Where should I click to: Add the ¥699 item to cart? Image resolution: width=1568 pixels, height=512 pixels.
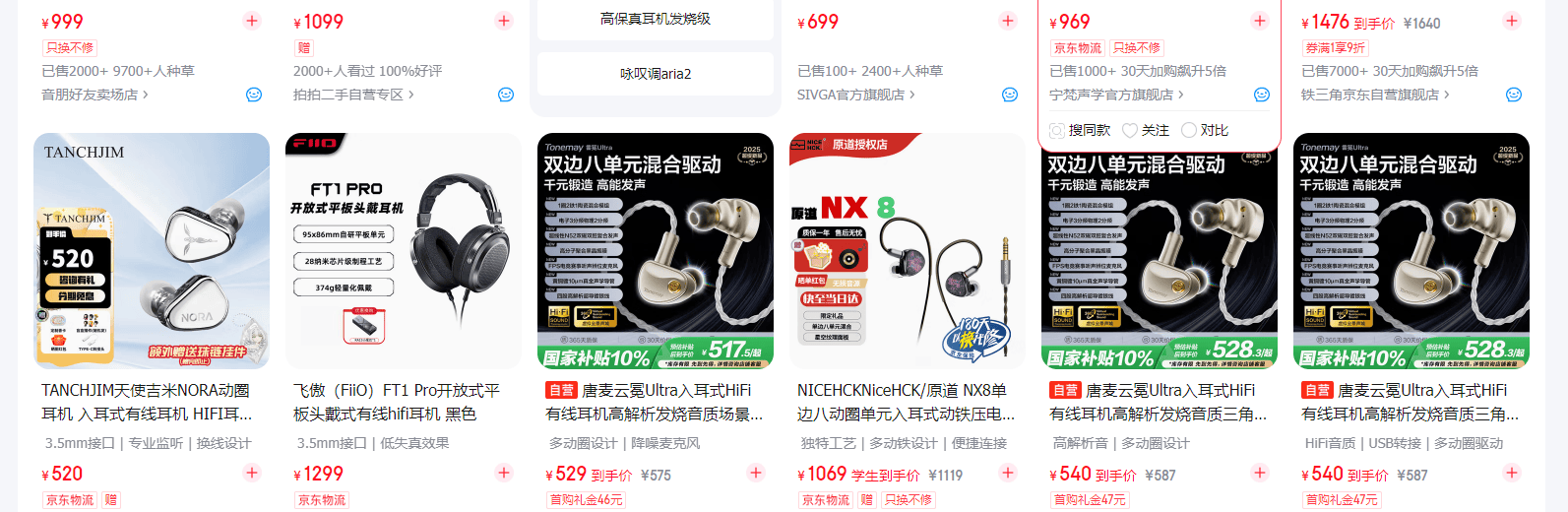coord(1008,21)
